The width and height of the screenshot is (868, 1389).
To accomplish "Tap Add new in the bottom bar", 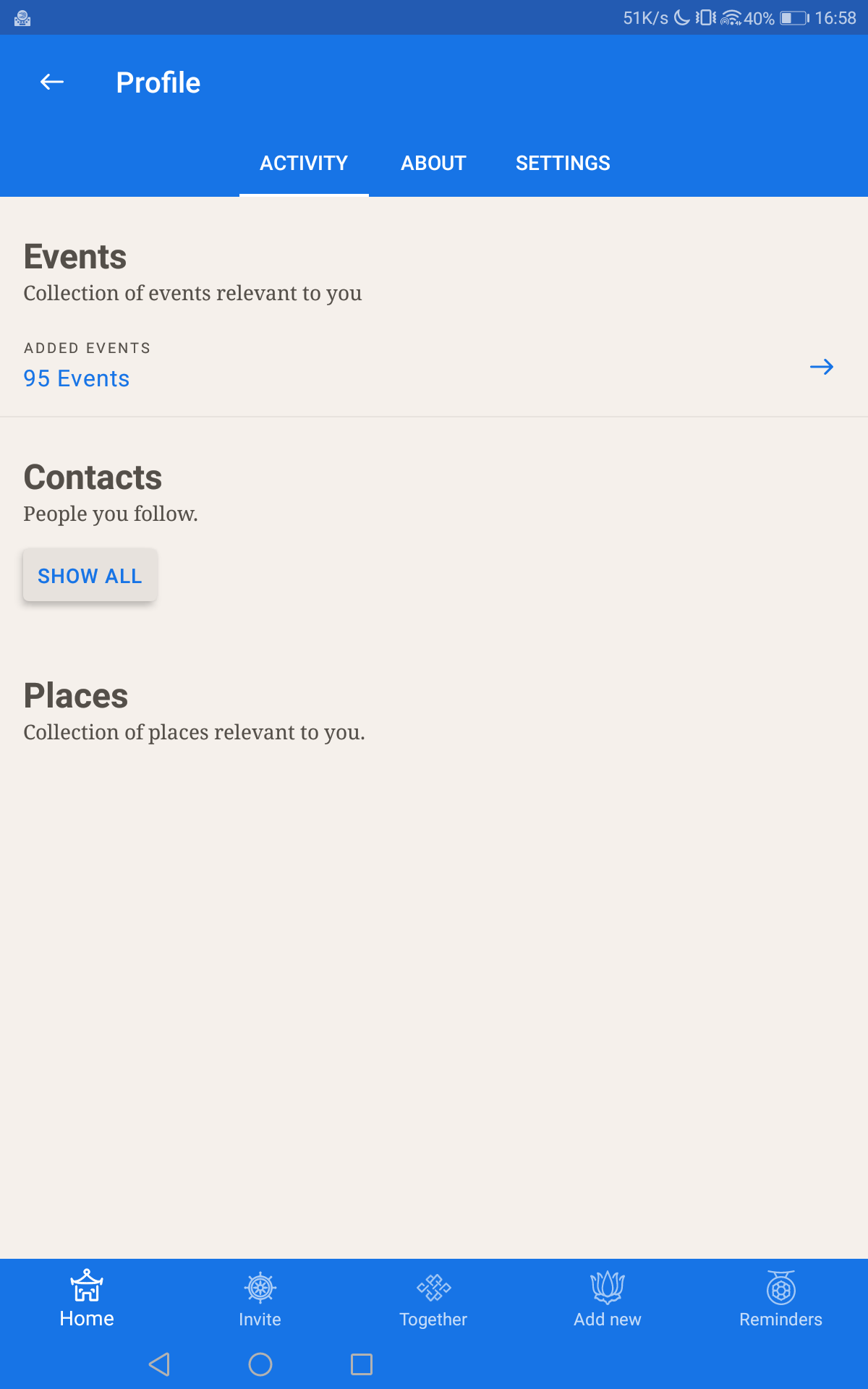I will (x=608, y=1299).
